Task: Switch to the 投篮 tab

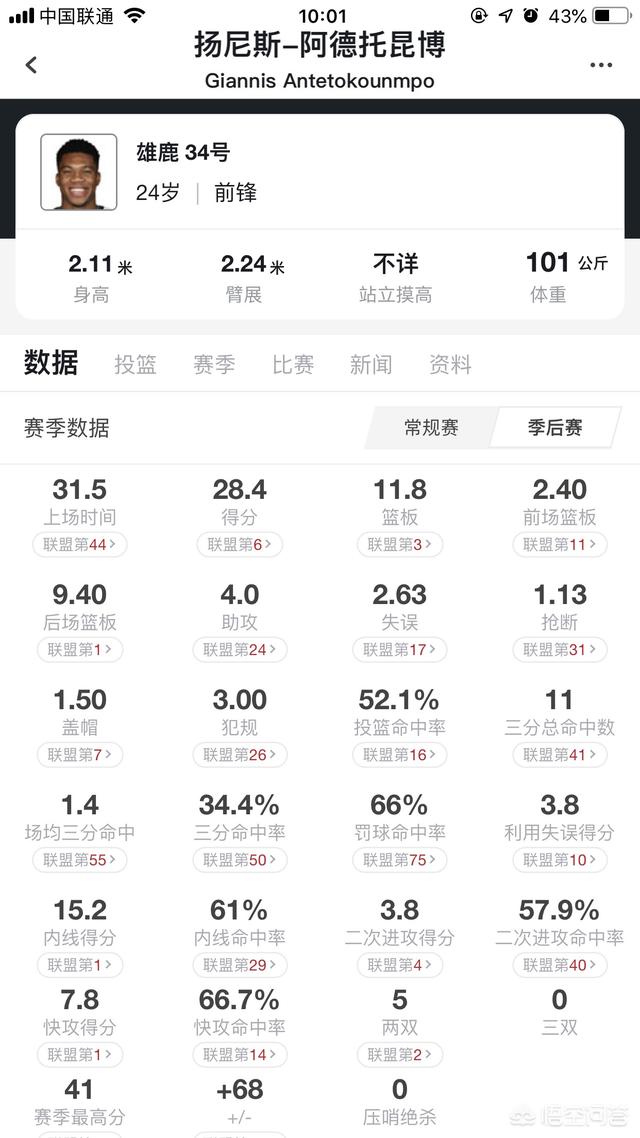Action: 135,365
